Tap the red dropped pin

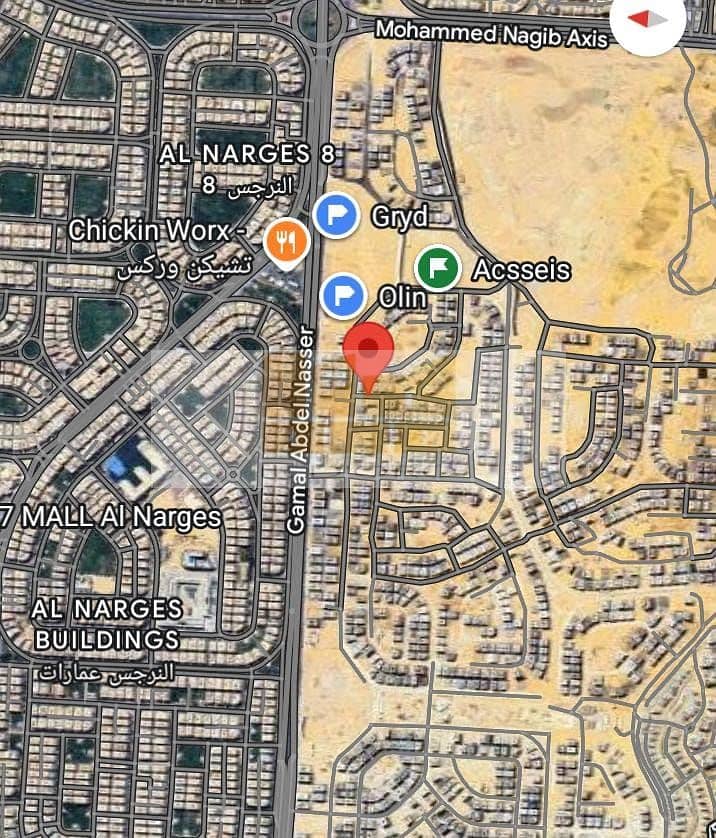[369, 351]
